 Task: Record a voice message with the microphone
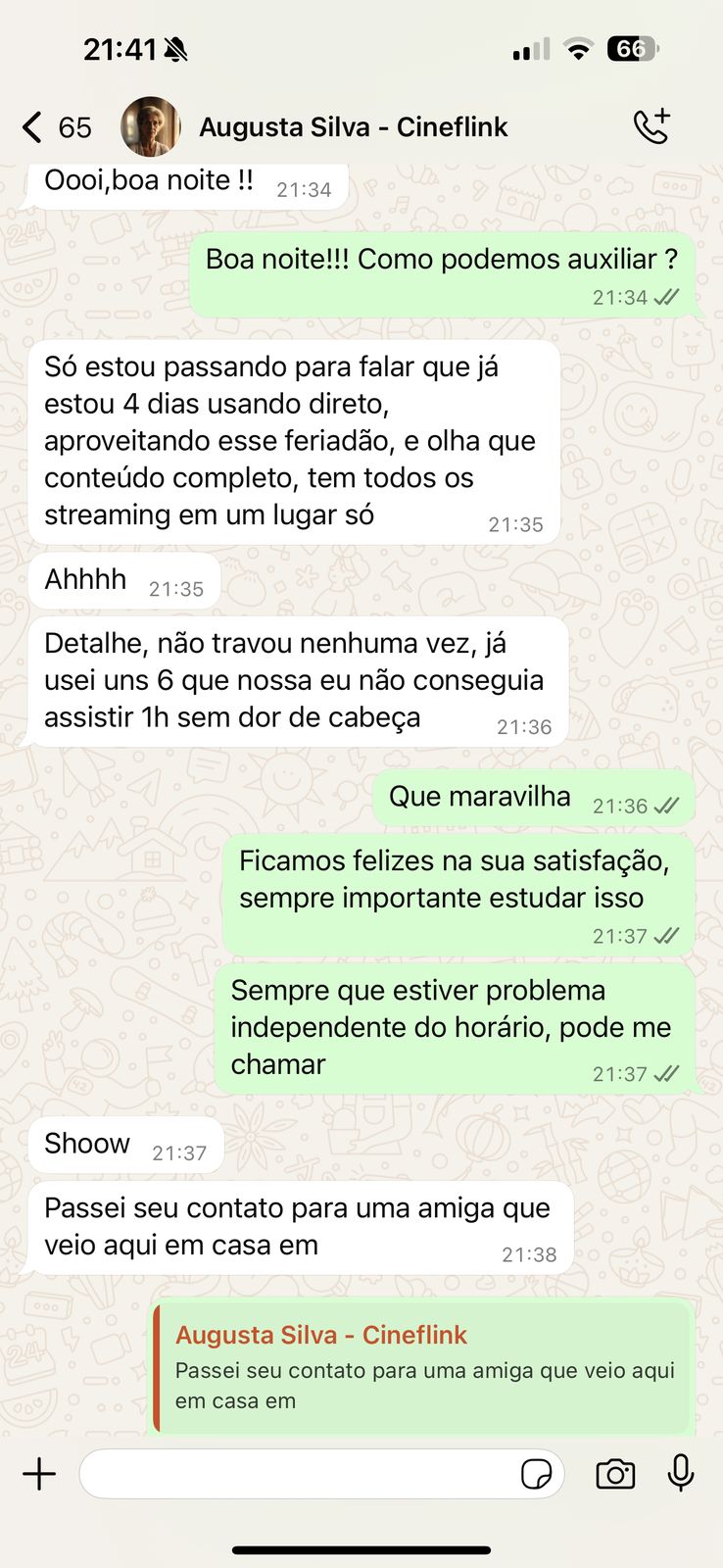tap(681, 1473)
